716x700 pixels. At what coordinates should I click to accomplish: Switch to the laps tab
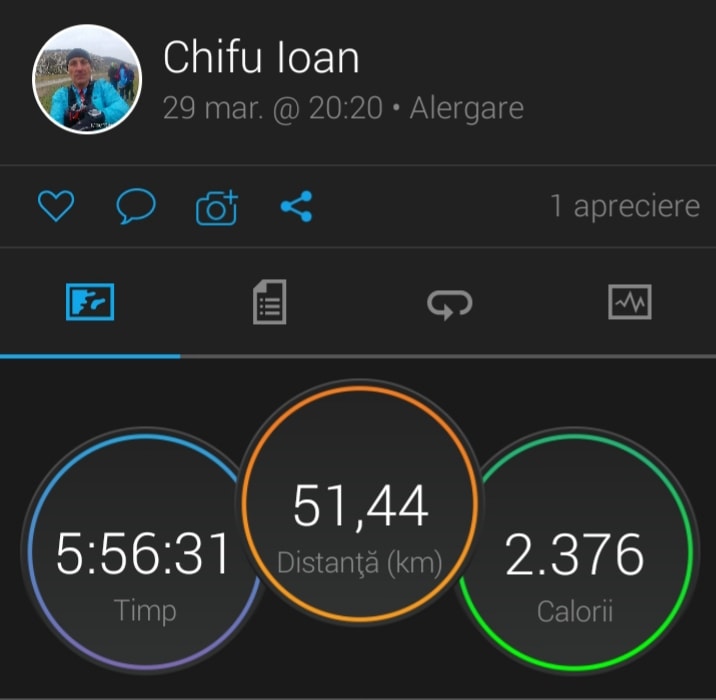click(449, 302)
